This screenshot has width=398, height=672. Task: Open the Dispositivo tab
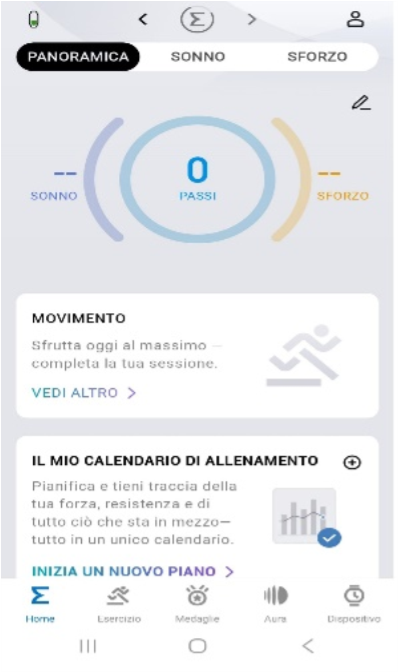pyautogui.click(x=354, y=604)
